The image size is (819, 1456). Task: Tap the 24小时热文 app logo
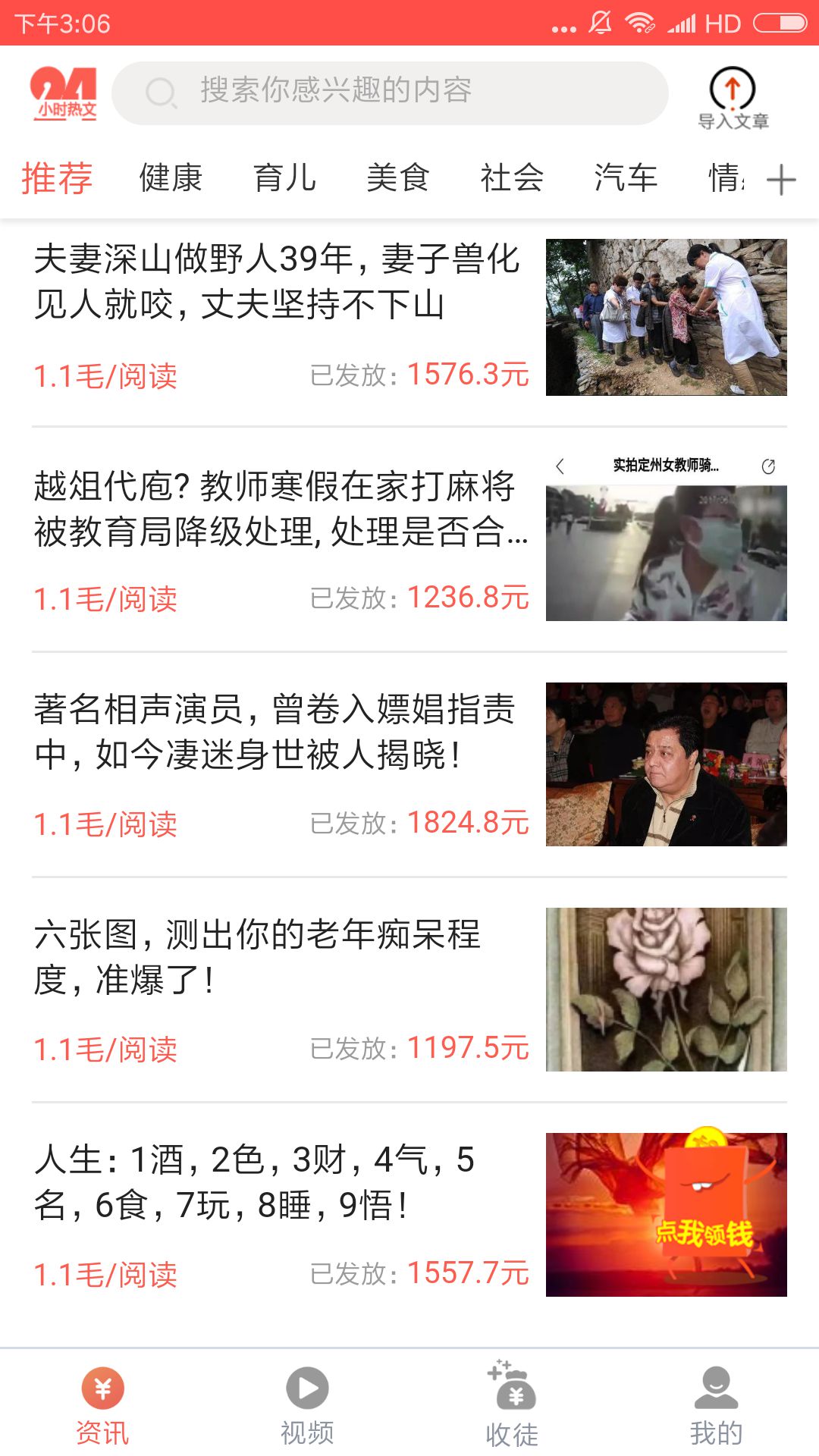64,95
